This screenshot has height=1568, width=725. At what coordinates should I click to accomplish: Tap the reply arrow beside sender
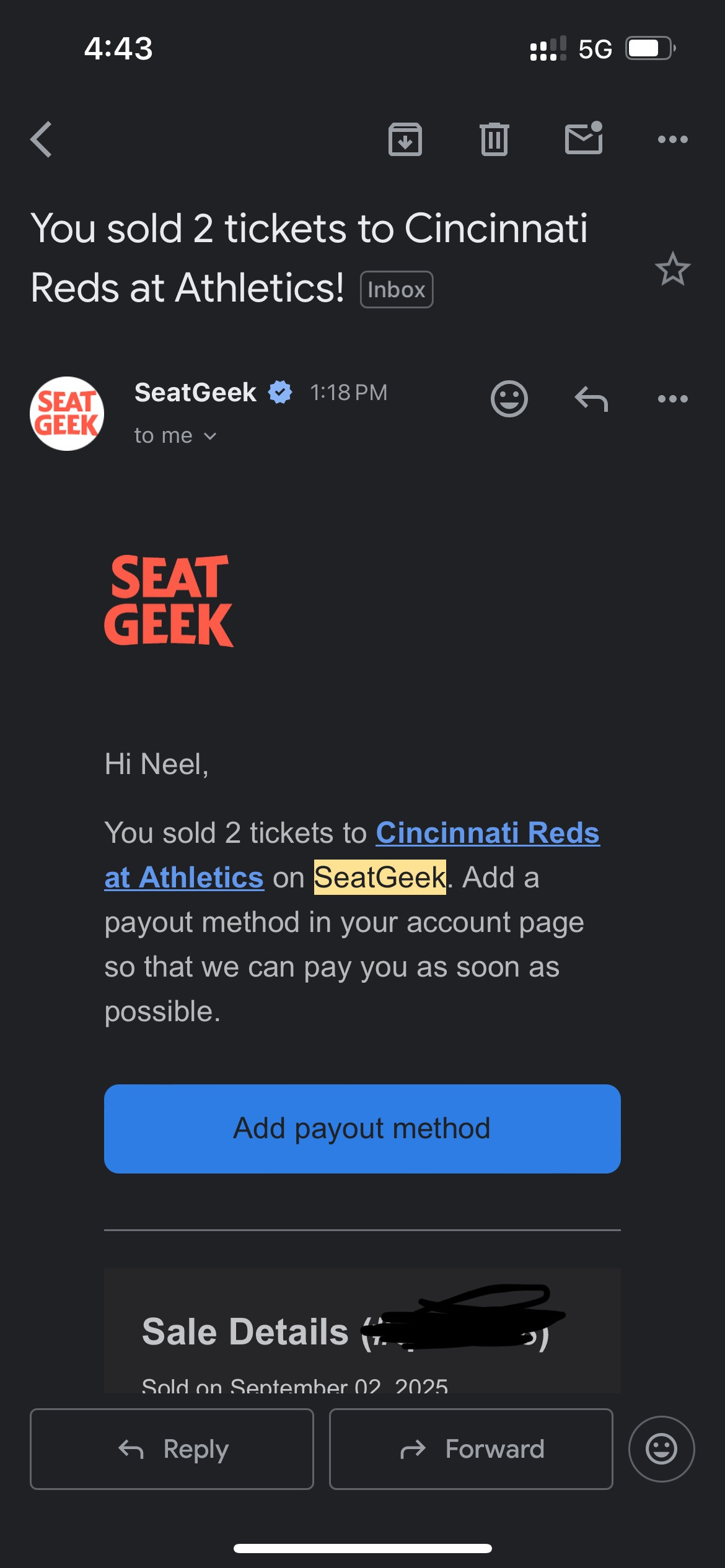click(591, 399)
